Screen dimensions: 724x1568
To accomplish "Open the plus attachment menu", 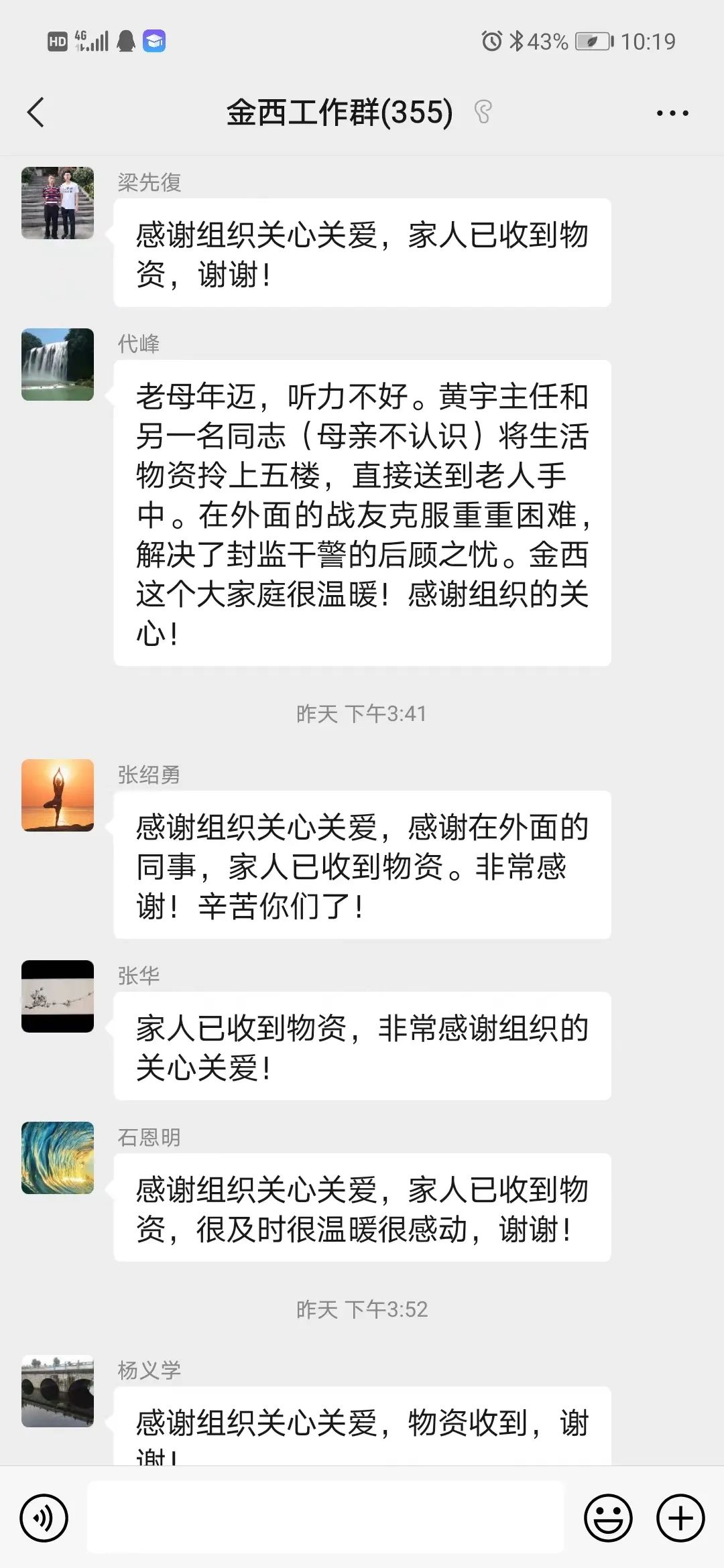I will [680, 1518].
